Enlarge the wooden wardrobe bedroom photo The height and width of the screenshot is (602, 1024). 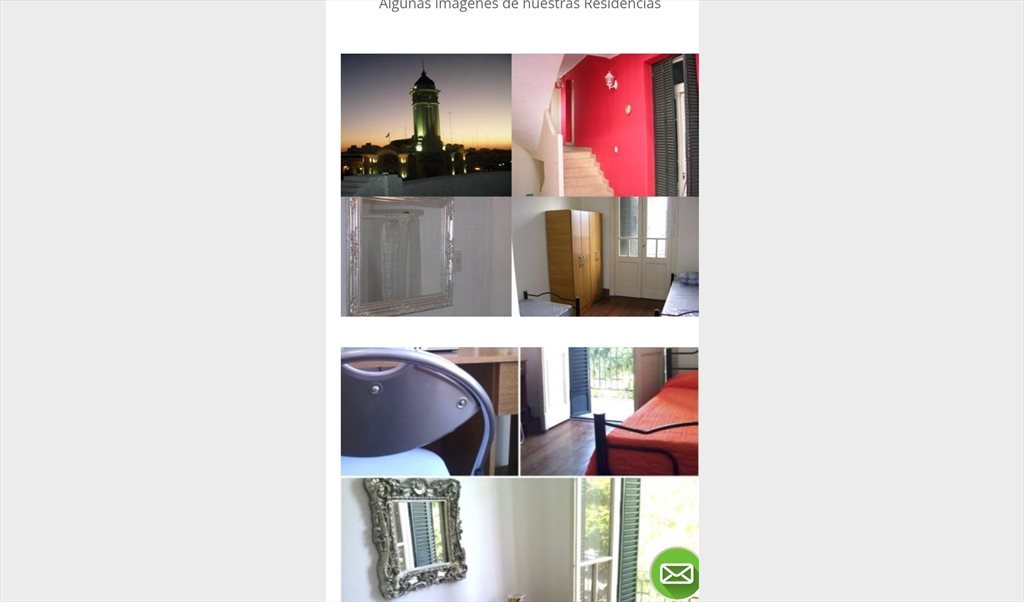click(x=605, y=256)
